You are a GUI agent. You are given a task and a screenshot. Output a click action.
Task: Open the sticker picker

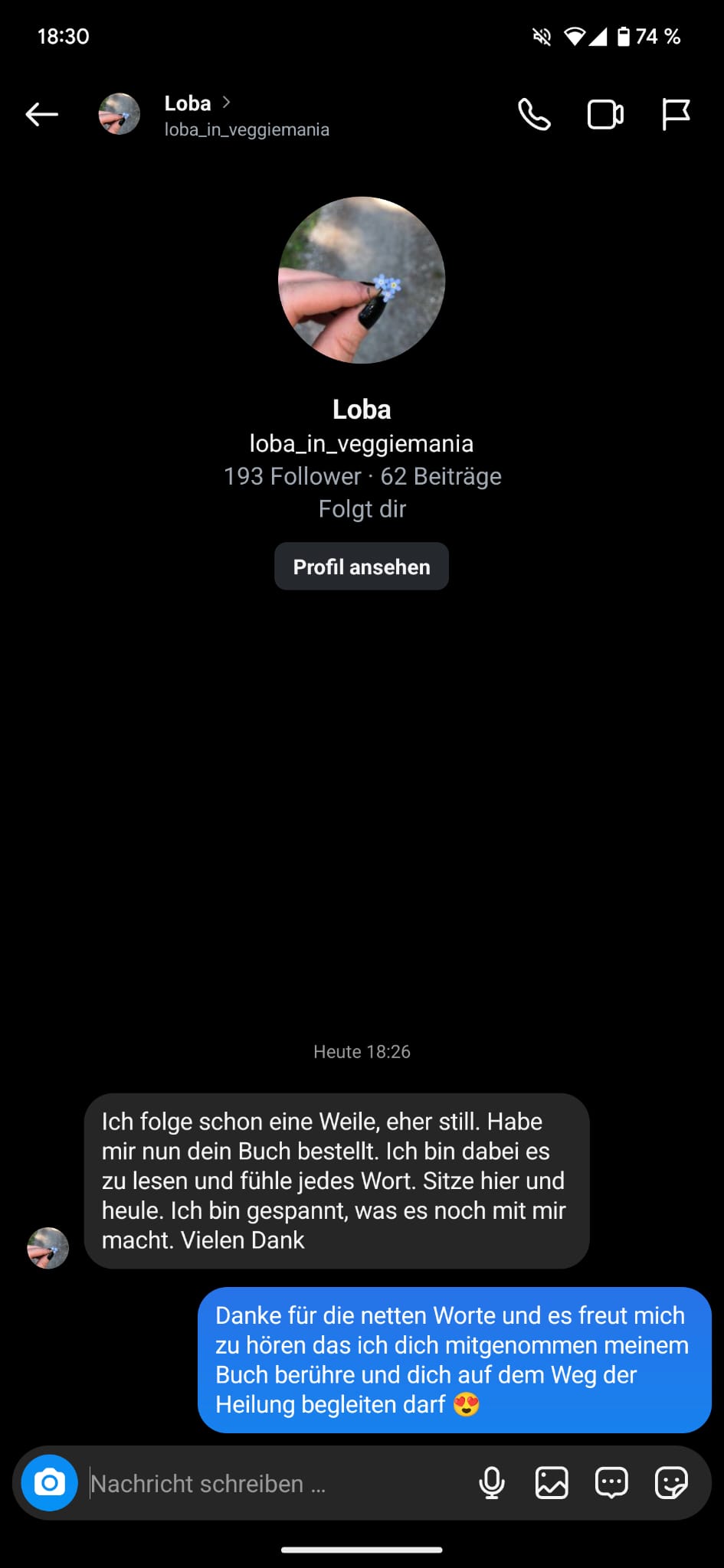671,1483
